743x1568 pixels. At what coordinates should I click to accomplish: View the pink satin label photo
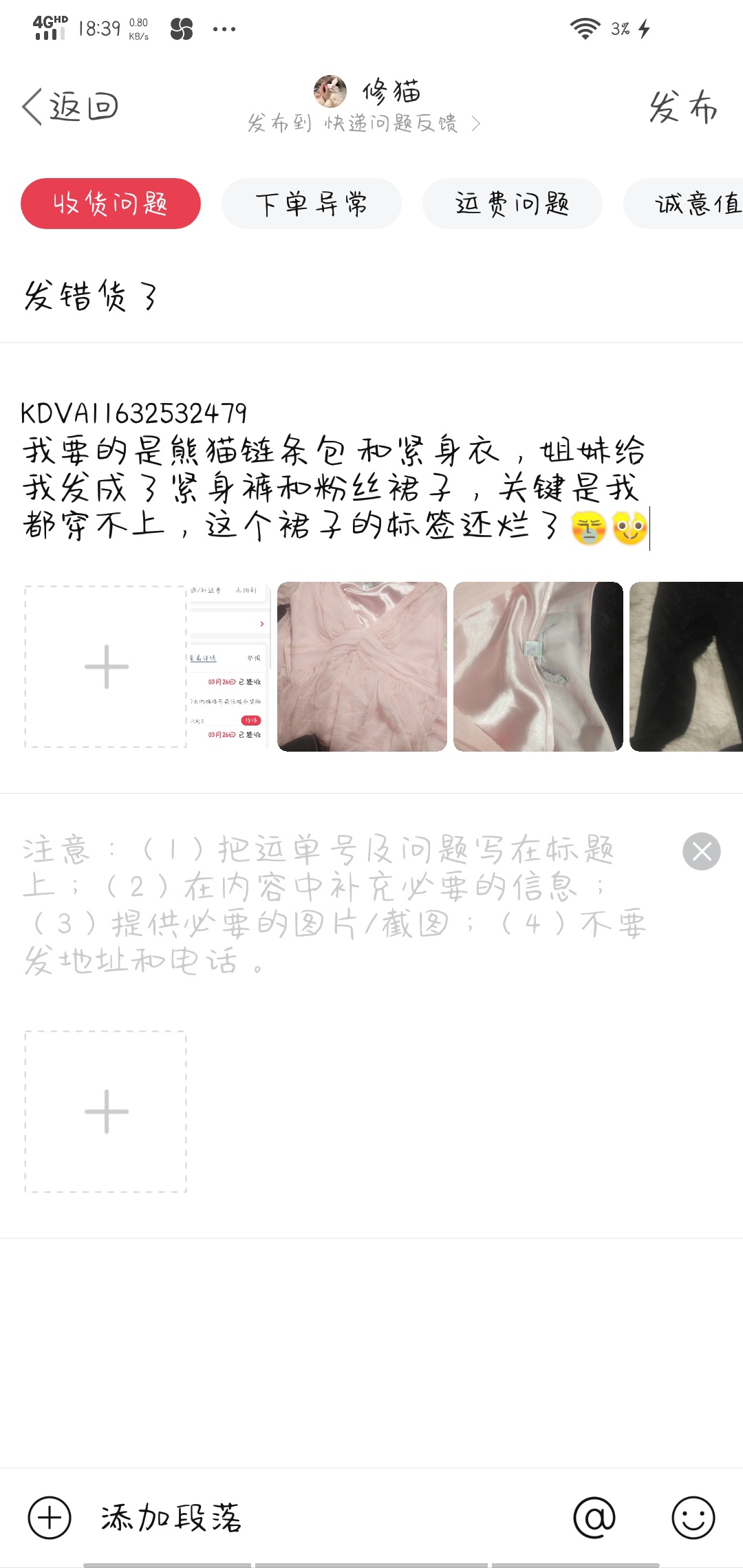point(538,666)
